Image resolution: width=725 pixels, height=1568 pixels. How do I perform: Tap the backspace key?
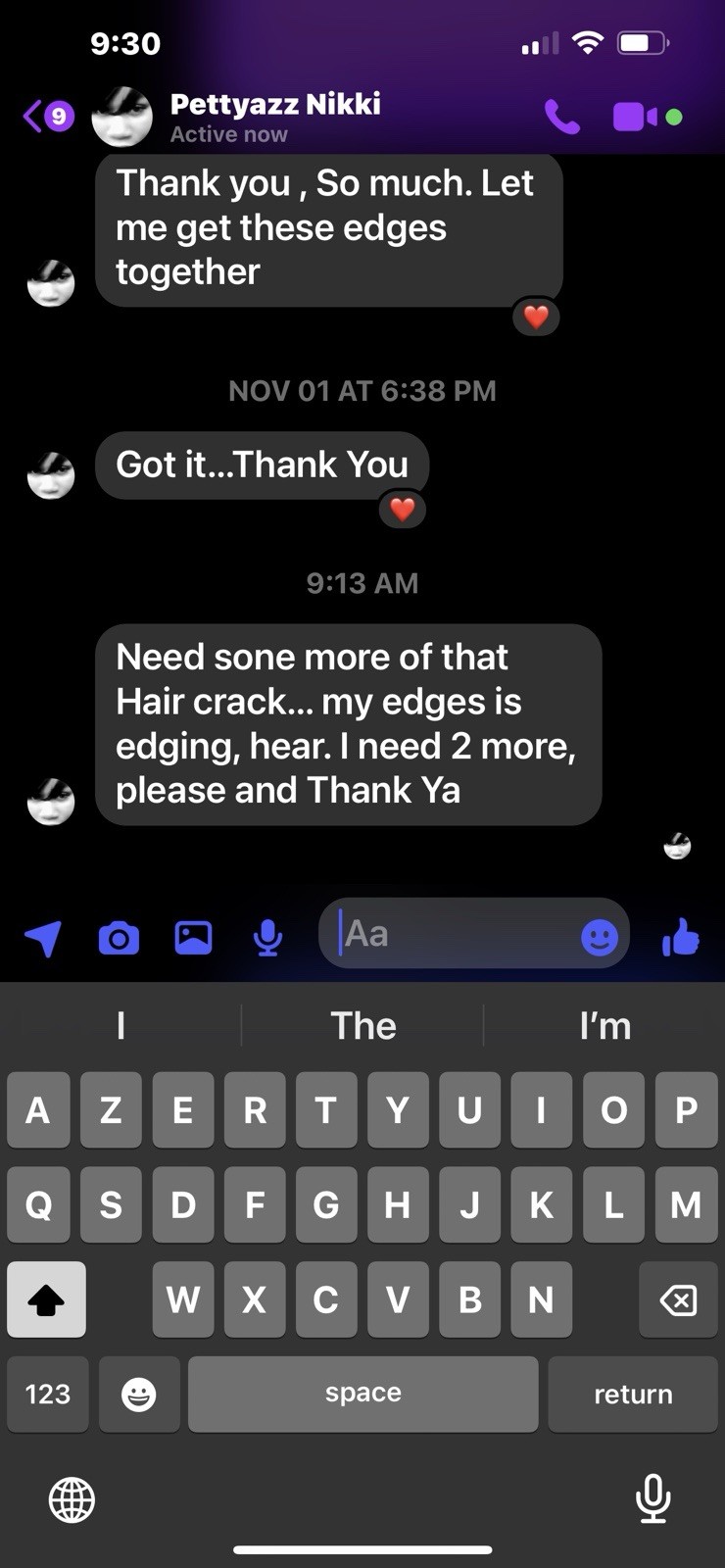click(678, 1299)
